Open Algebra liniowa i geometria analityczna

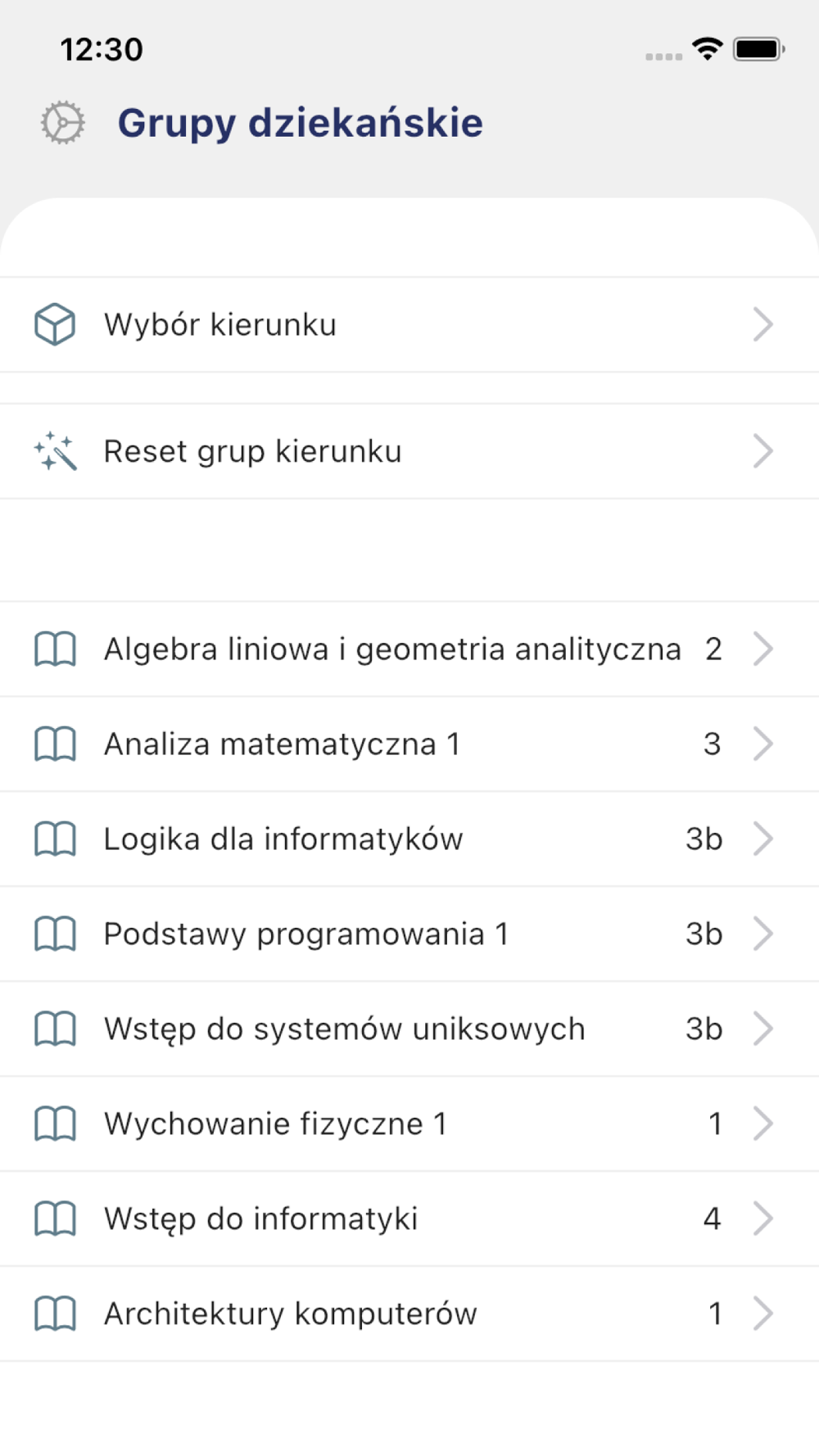(409, 649)
